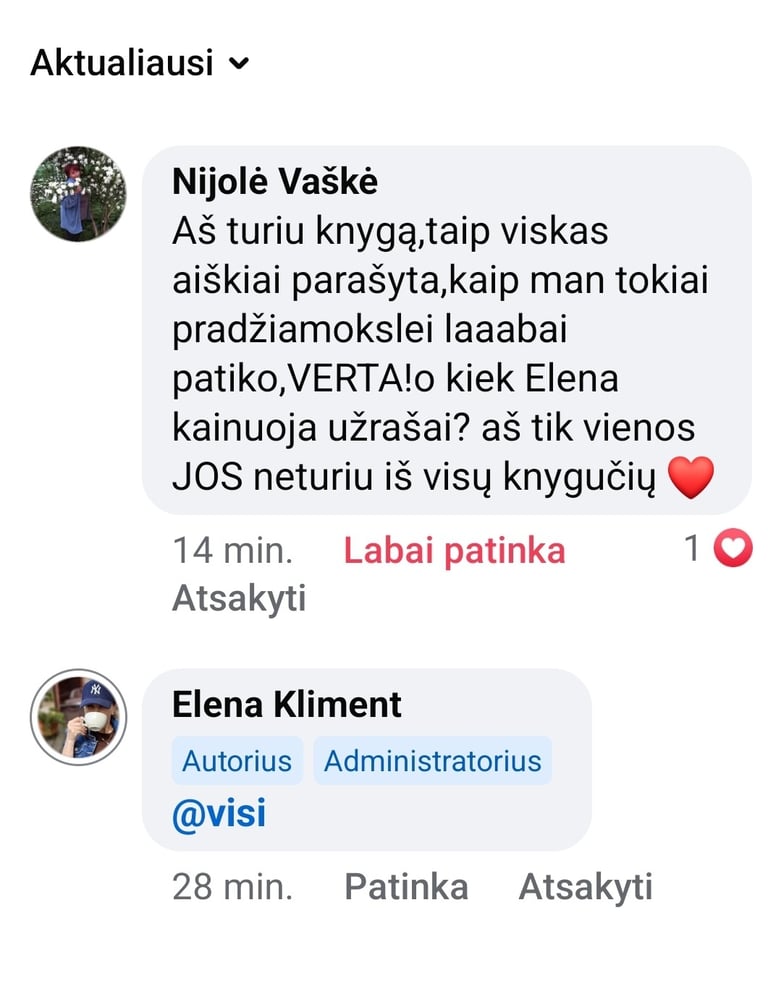
Task: Like Elena Kliment's comment with Patinka
Action: [406, 886]
